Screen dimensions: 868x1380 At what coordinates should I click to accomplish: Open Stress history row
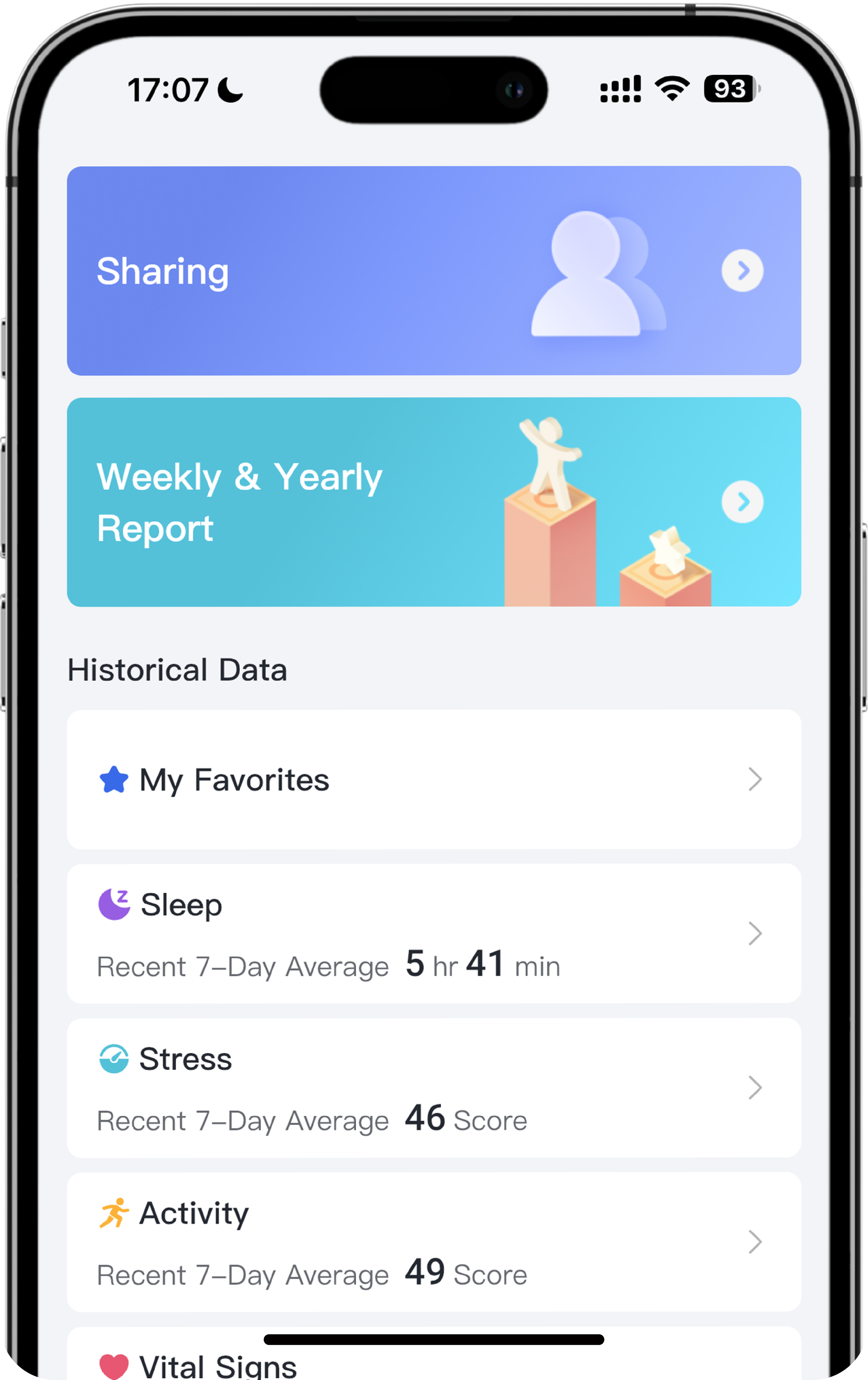pyautogui.click(x=434, y=1087)
